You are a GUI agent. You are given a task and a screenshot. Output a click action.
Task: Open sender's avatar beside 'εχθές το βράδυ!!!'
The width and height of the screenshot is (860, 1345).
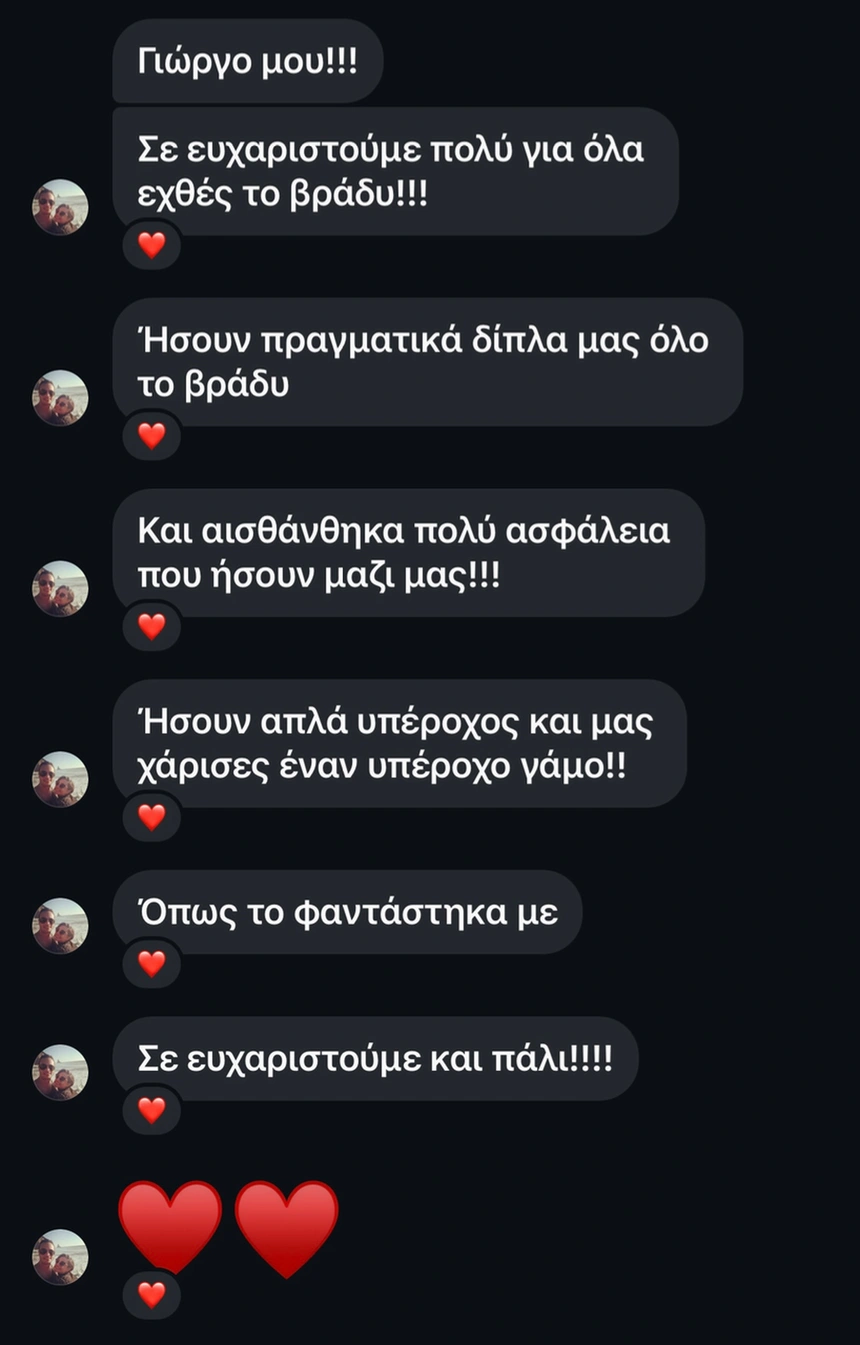click(60, 207)
